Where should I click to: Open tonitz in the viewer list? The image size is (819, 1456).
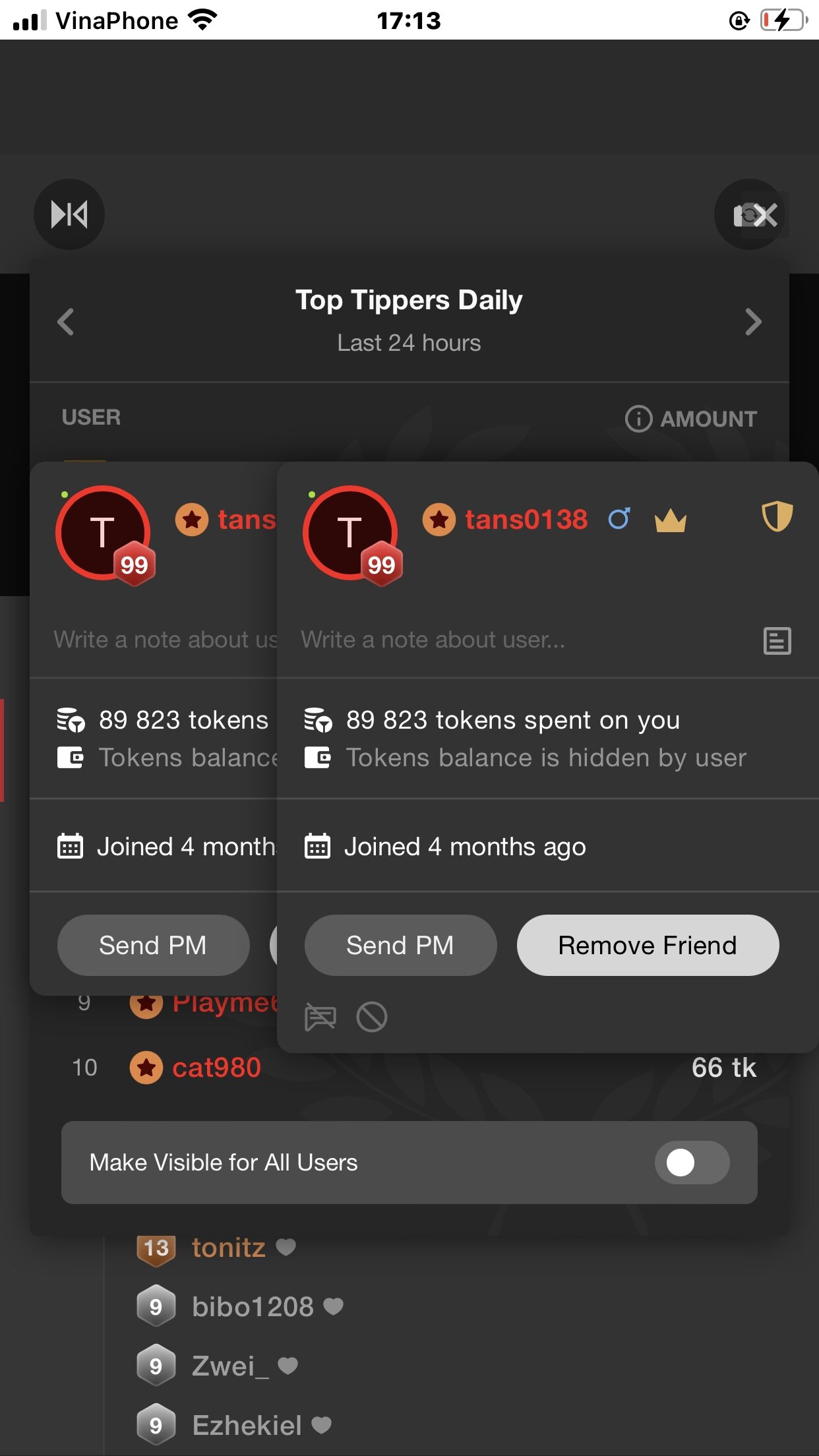pyautogui.click(x=228, y=1248)
